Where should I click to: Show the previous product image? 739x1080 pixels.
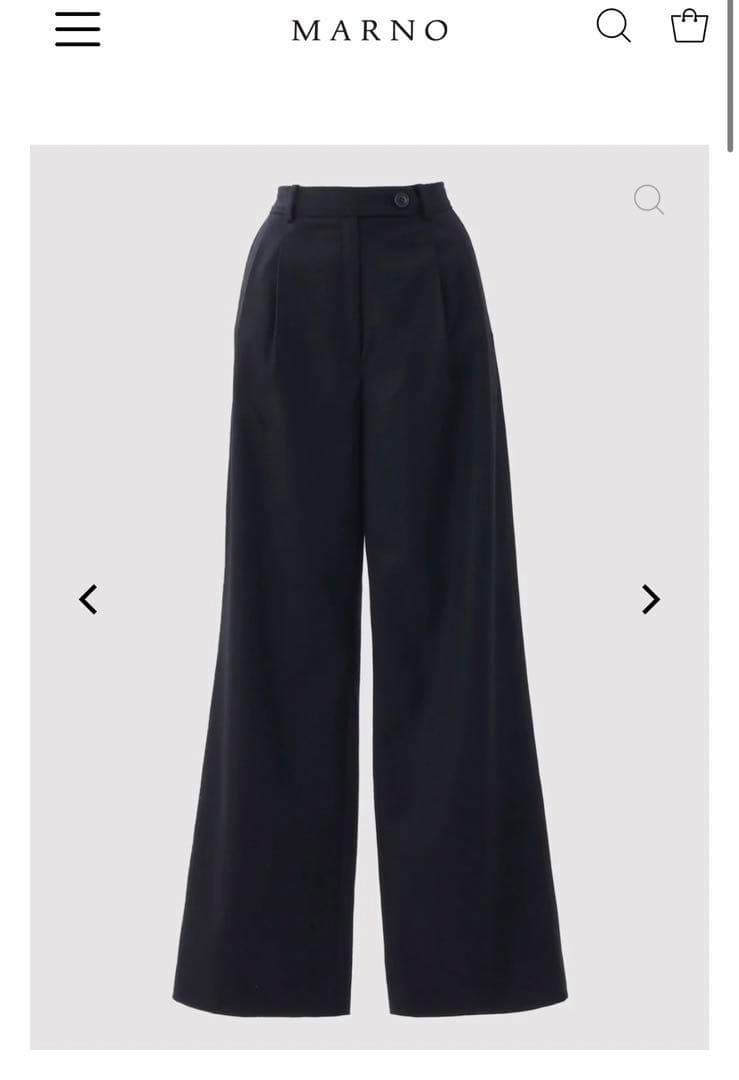pos(88,599)
